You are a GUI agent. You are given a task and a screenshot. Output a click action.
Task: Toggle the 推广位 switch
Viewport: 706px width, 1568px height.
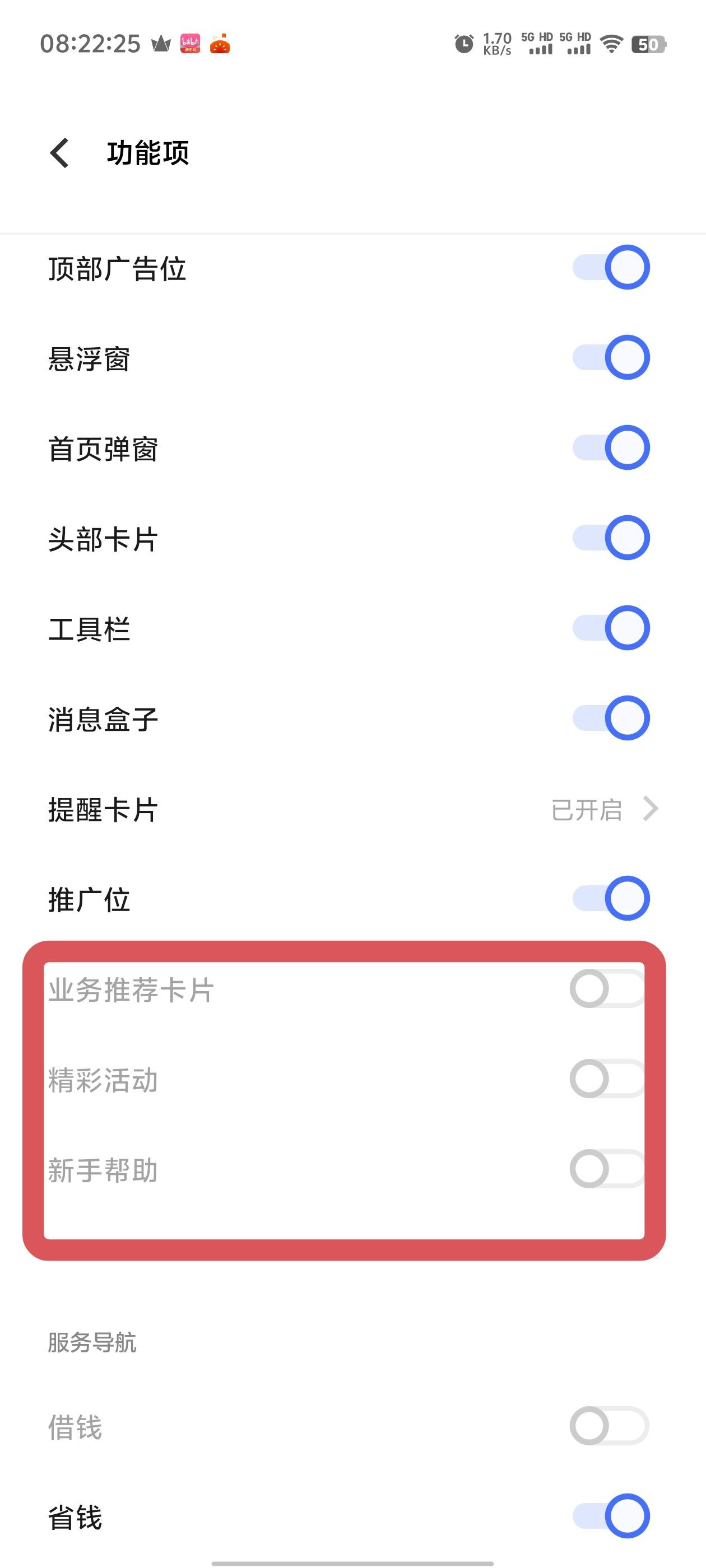click(x=610, y=898)
